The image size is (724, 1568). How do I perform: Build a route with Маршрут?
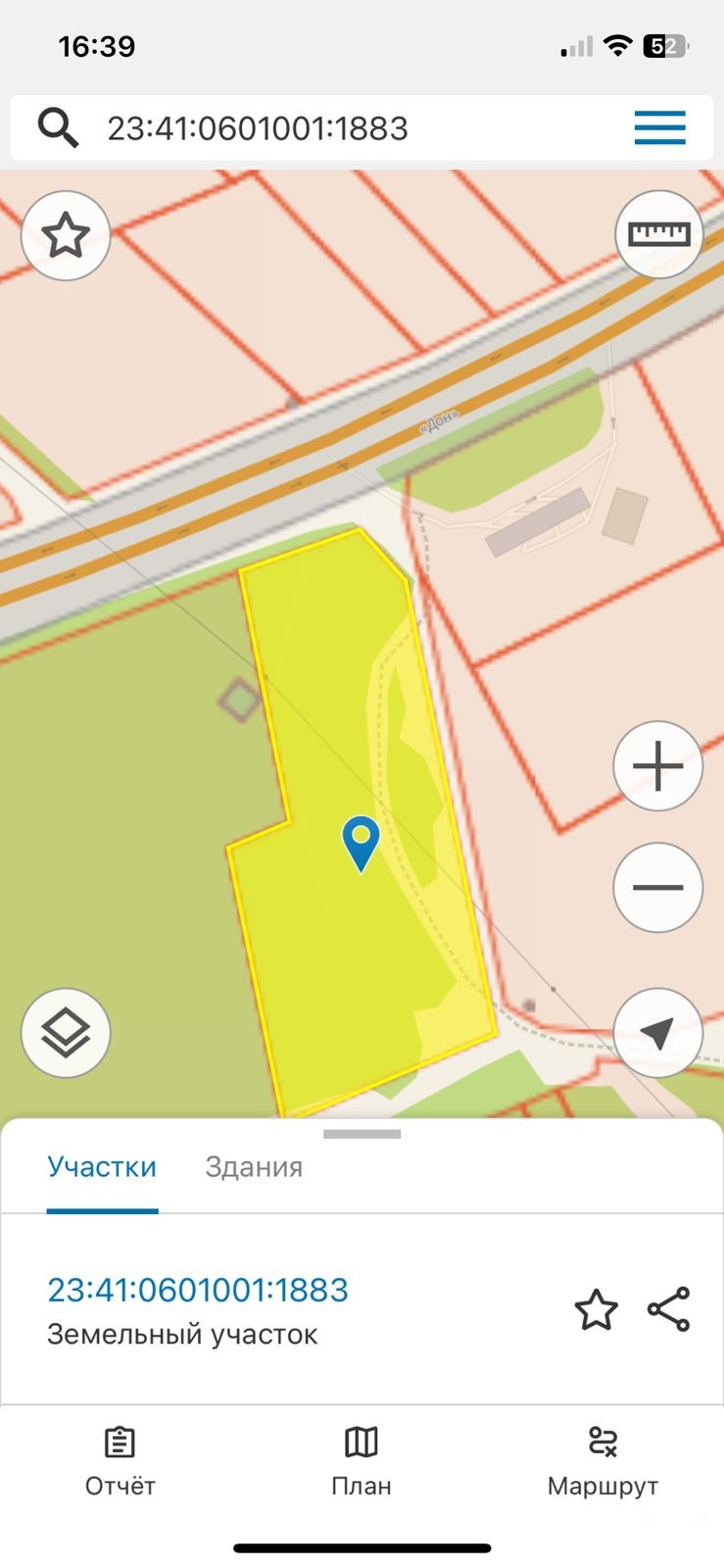(x=603, y=1462)
